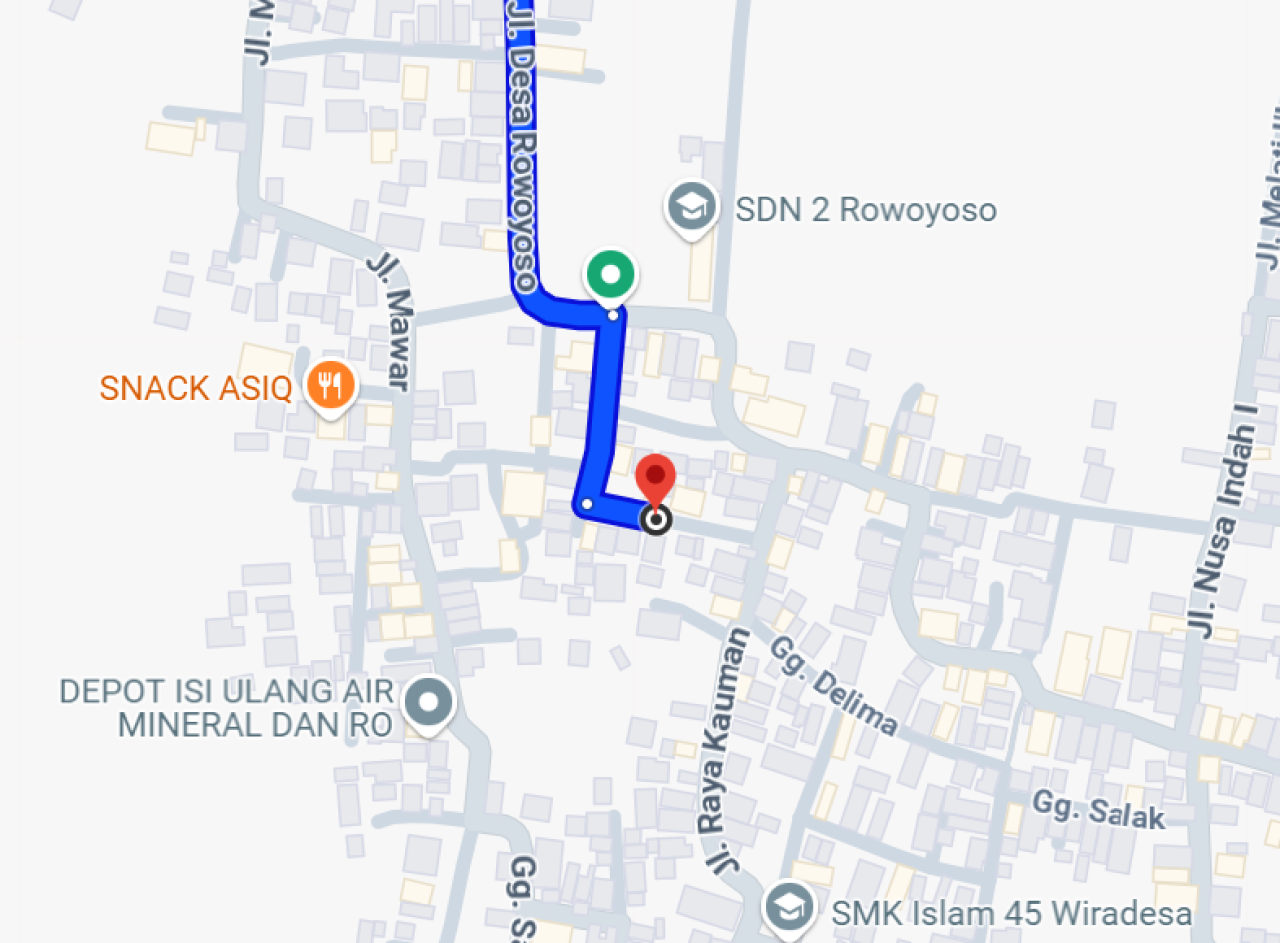Open the Depot Isi Ulang Air Mineral marker
This screenshot has width=1280, height=943.
(429, 703)
